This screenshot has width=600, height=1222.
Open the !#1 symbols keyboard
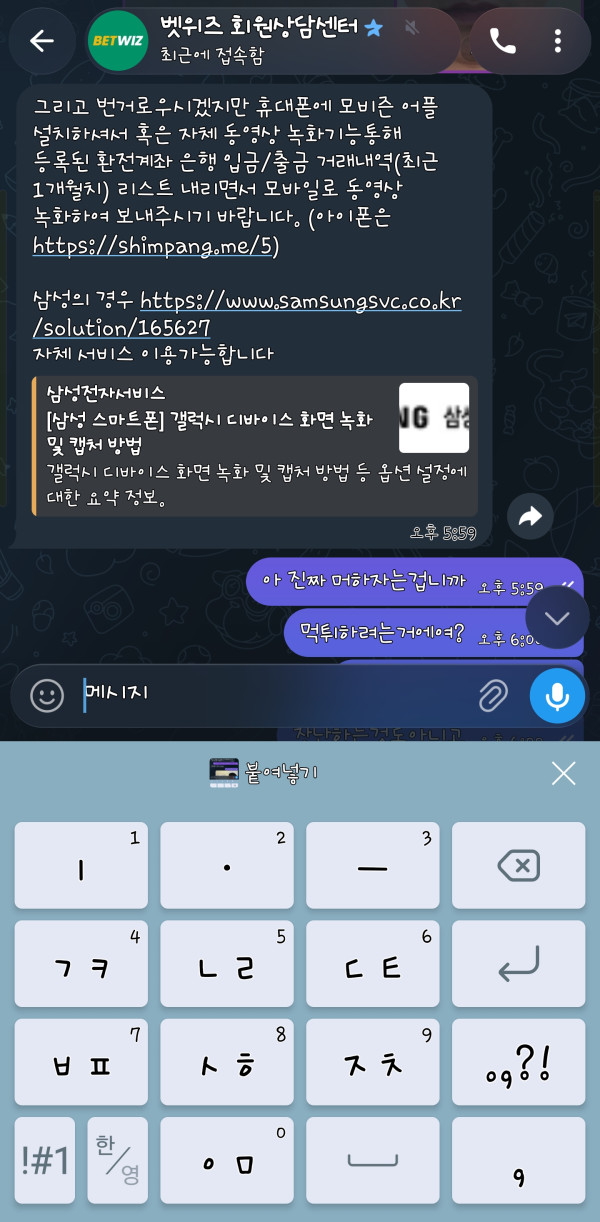click(45, 1160)
